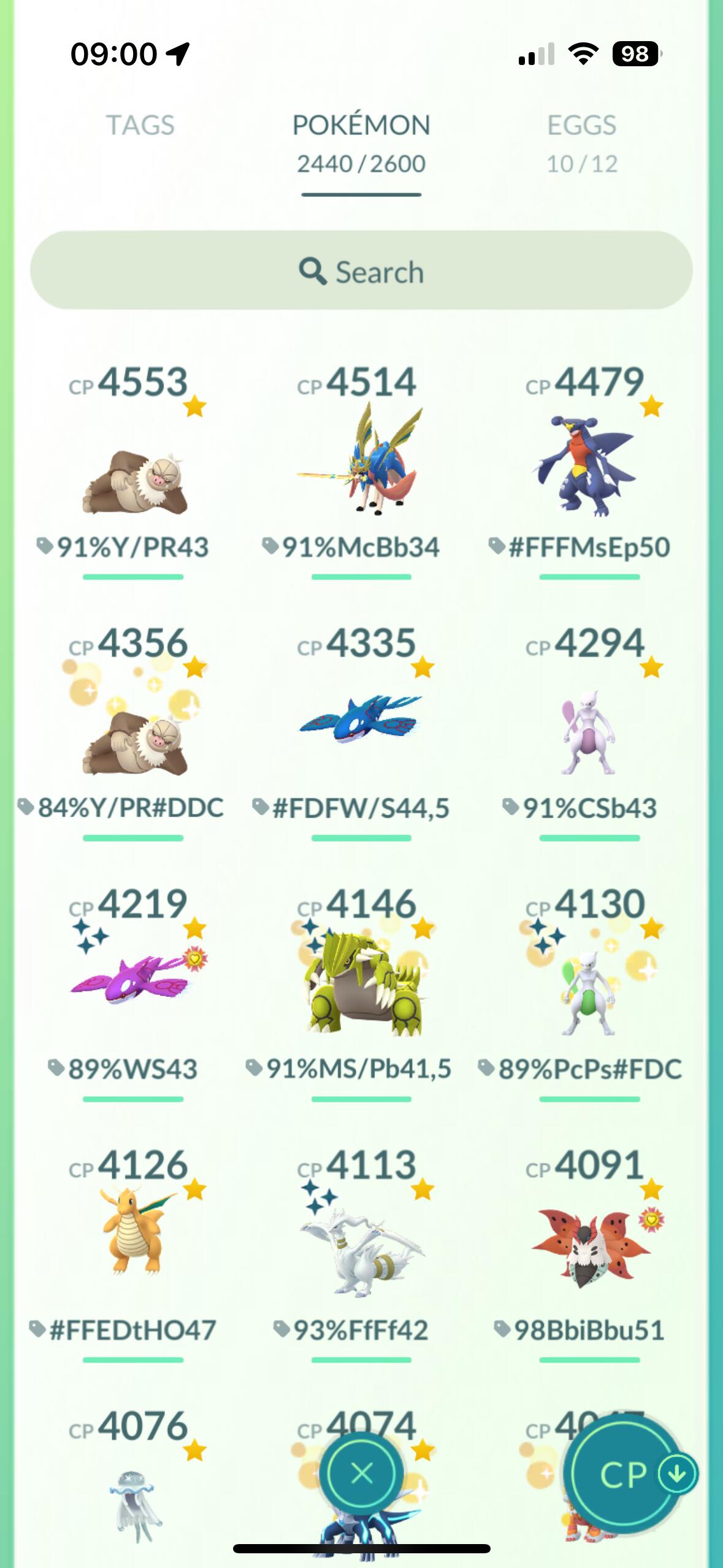Close the Pokémon list

(x=362, y=1472)
